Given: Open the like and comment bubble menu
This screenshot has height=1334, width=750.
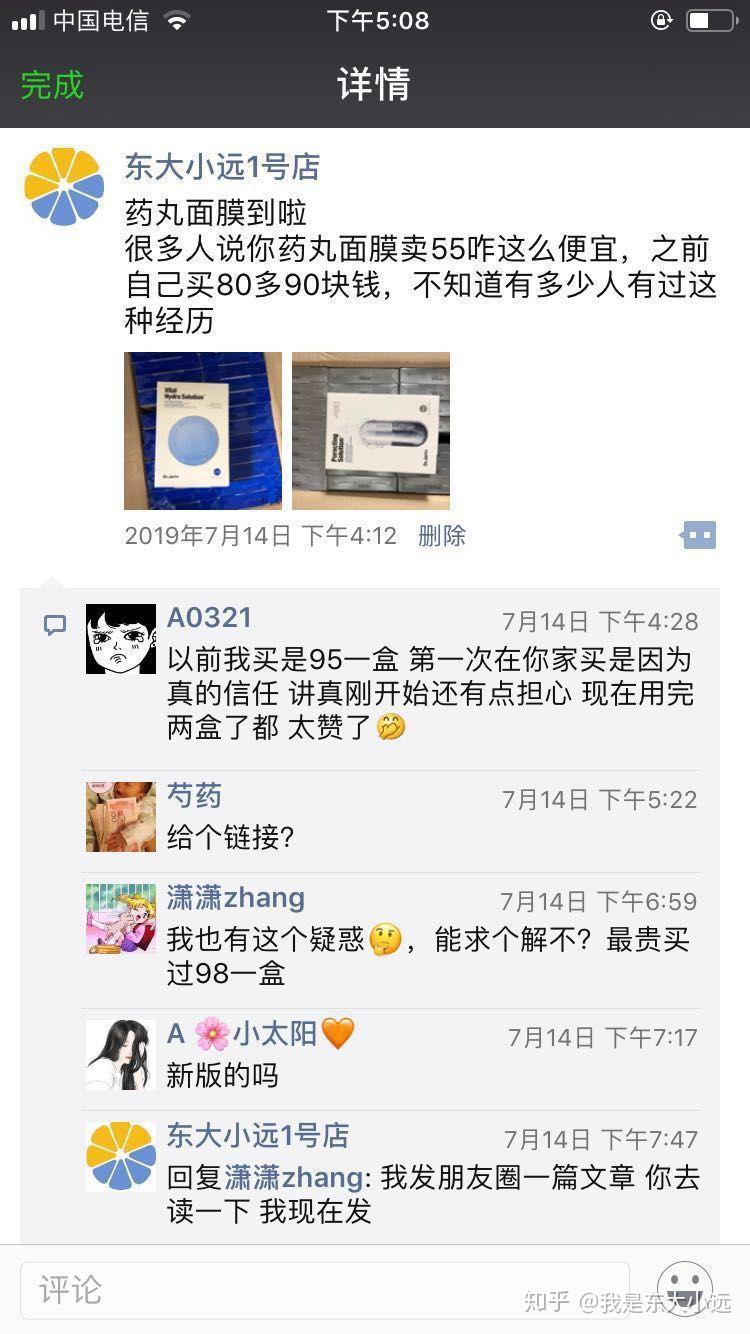Looking at the screenshot, I should (698, 536).
